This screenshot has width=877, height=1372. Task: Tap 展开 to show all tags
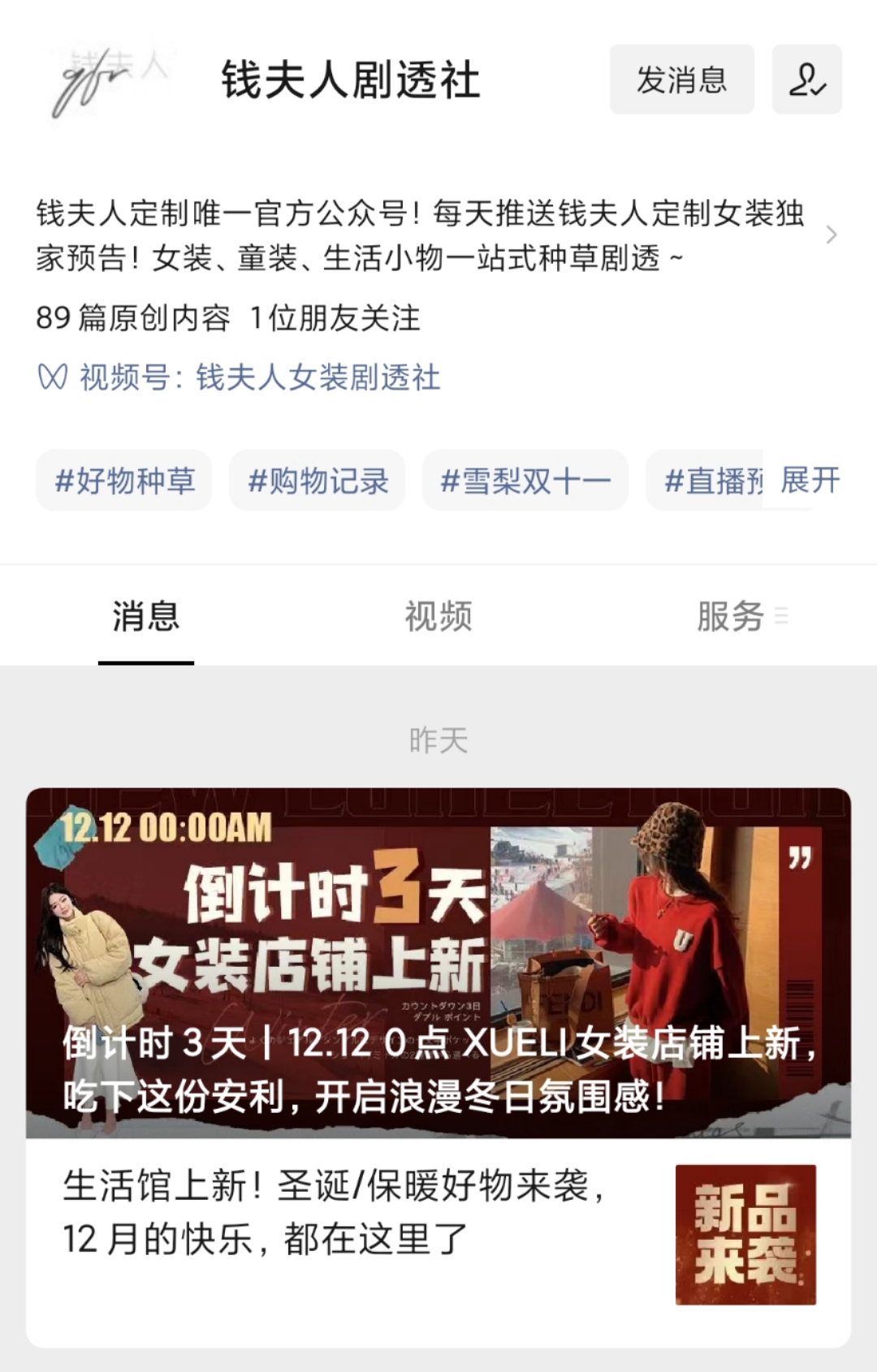point(810,480)
